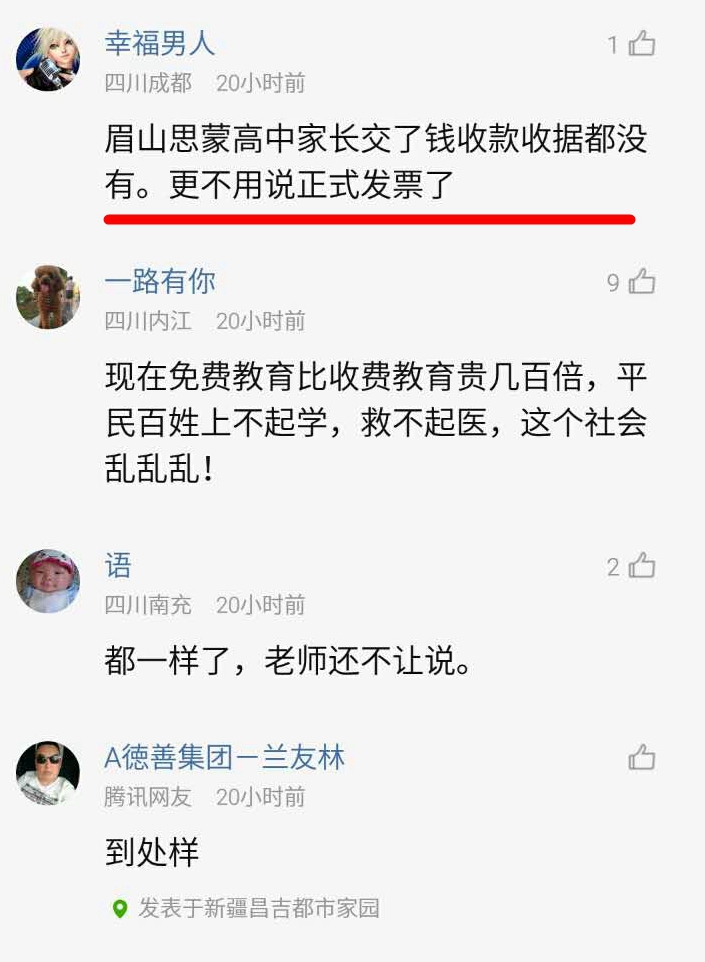
Task: Tap the username 一路有你
Action: [159, 282]
